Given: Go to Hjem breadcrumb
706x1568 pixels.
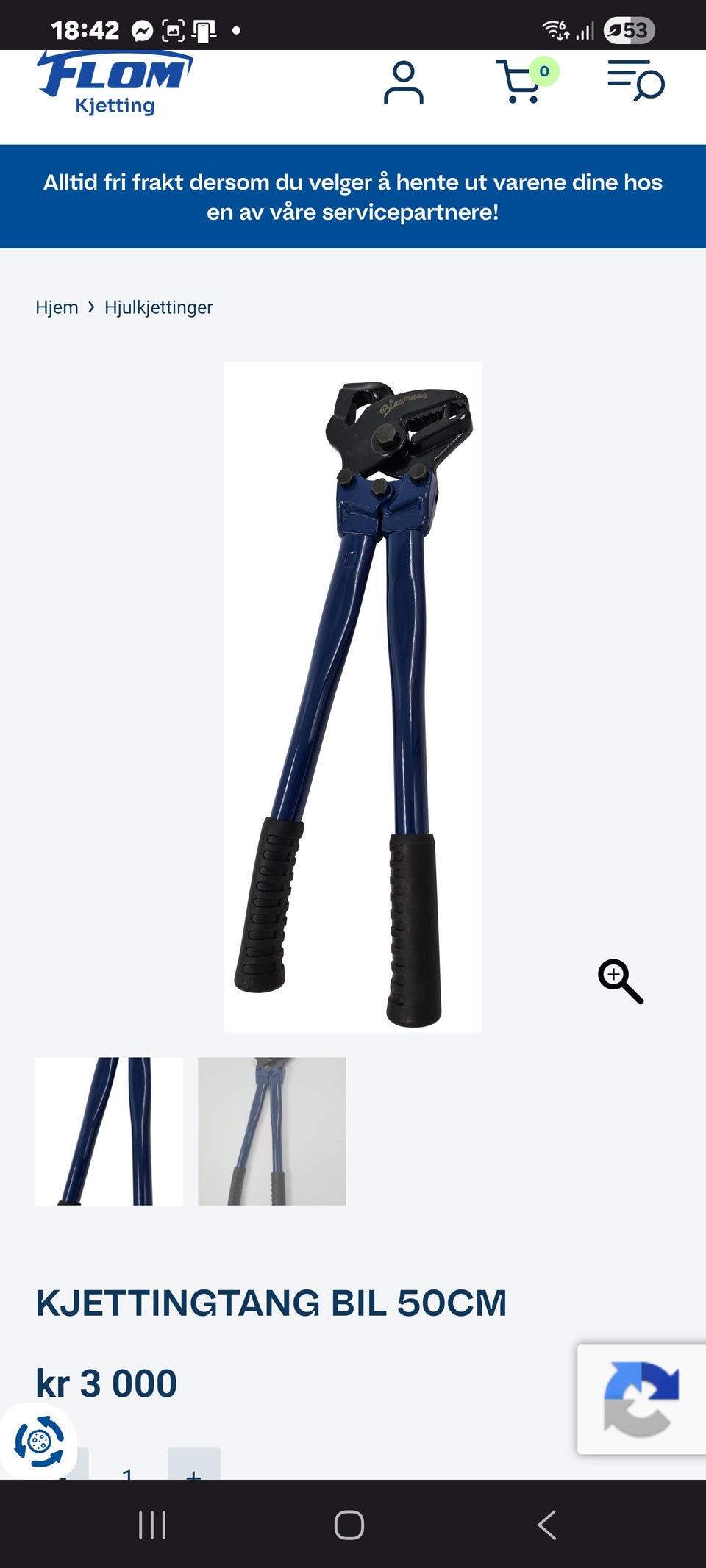Looking at the screenshot, I should click(x=57, y=307).
